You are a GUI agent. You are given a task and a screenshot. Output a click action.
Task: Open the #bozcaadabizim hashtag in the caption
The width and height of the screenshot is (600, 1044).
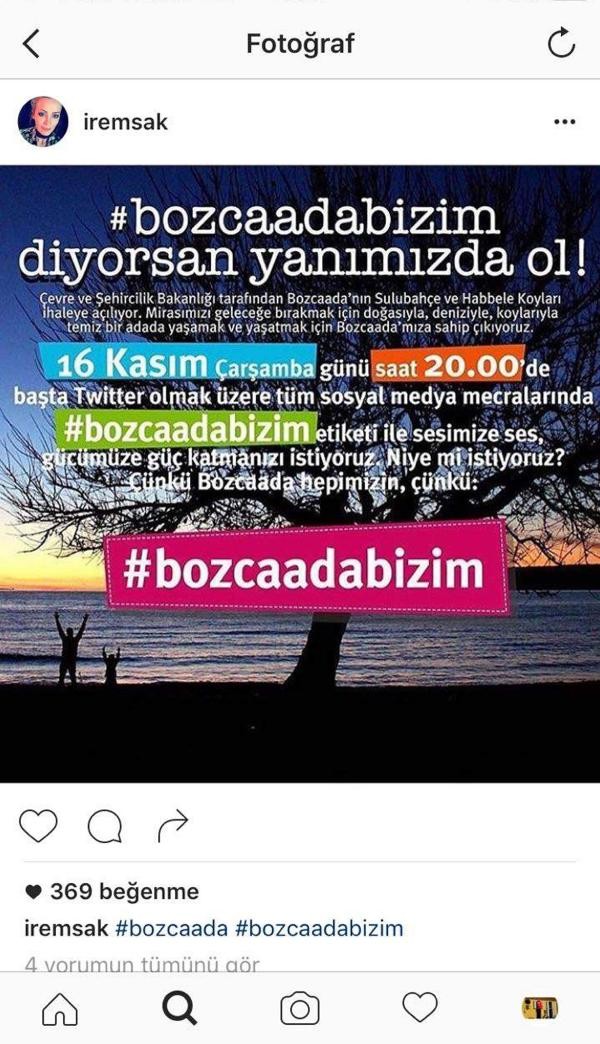tap(319, 928)
